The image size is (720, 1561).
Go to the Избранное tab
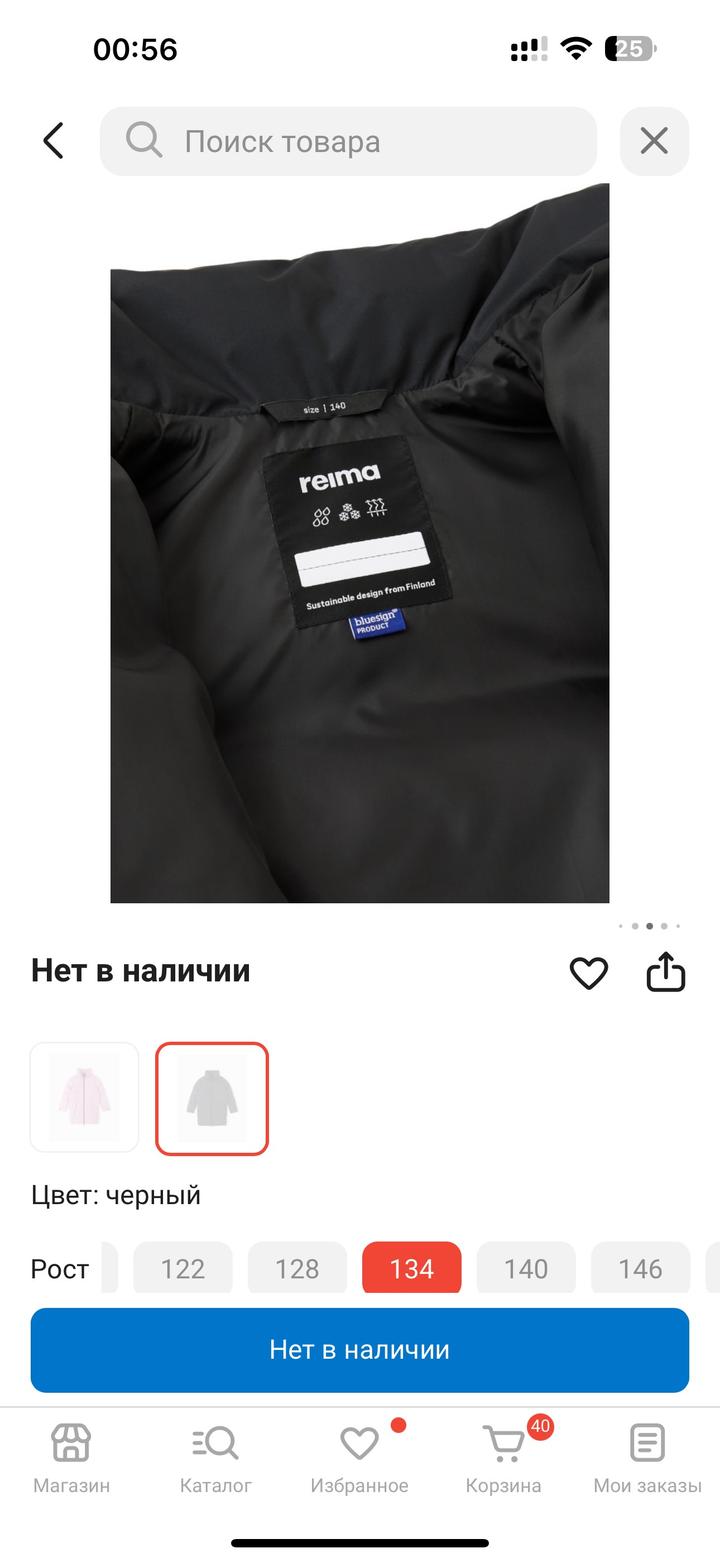[x=359, y=1458]
